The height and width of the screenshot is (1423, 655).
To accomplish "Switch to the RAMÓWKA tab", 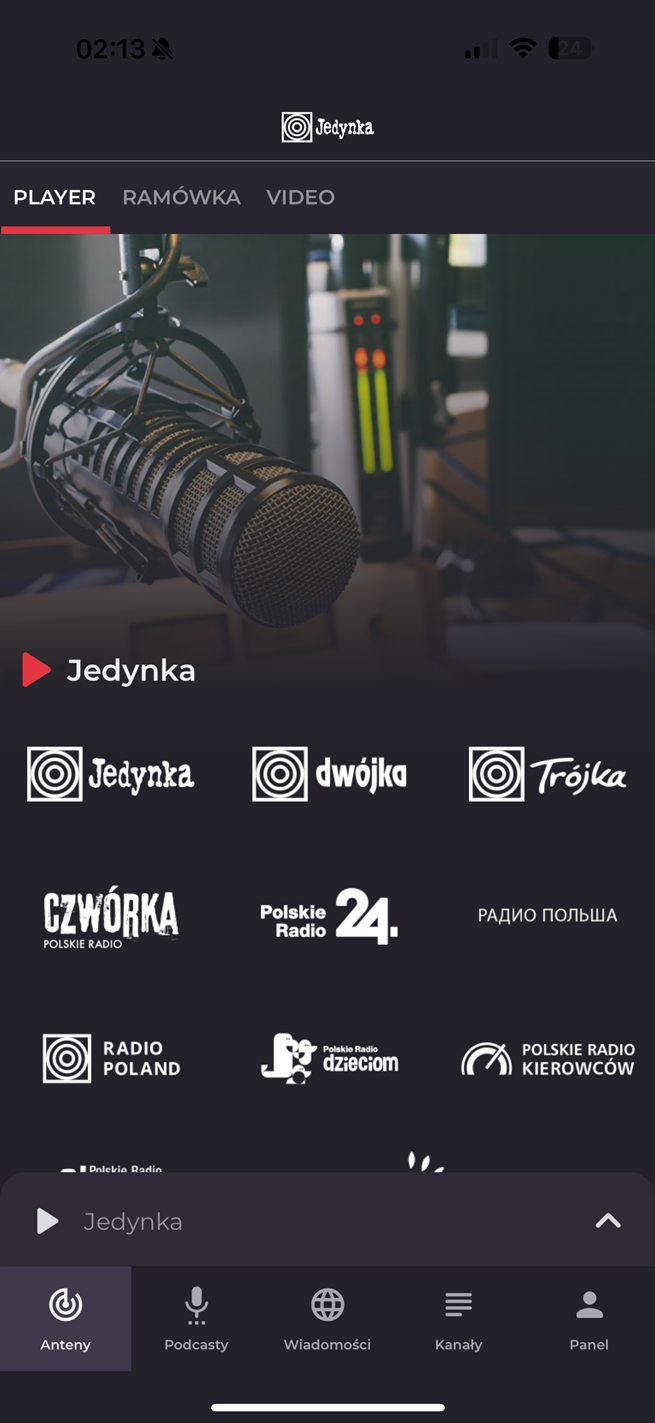I will pos(181,197).
